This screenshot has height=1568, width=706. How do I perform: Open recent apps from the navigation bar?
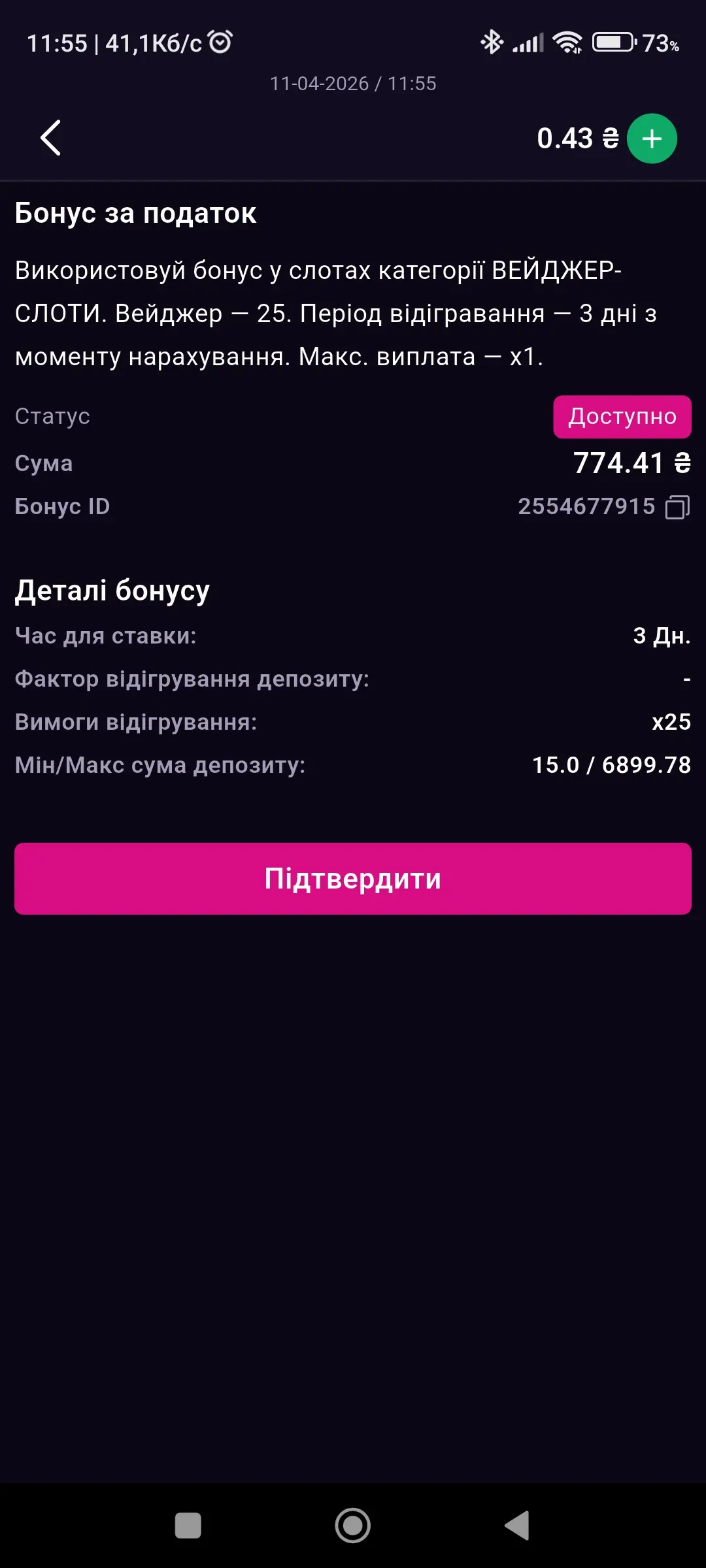point(188,1526)
